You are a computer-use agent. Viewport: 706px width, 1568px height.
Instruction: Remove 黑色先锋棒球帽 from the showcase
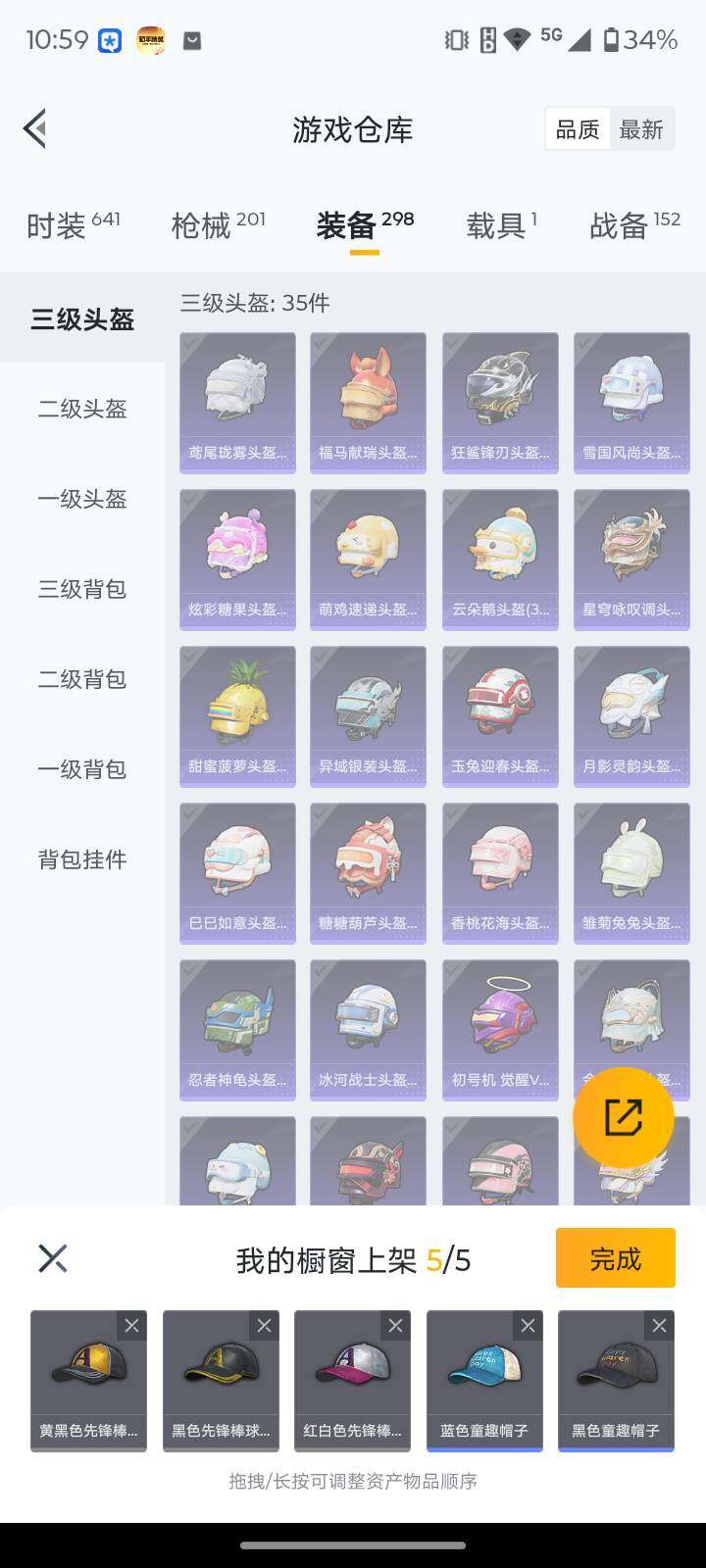pos(265,1326)
